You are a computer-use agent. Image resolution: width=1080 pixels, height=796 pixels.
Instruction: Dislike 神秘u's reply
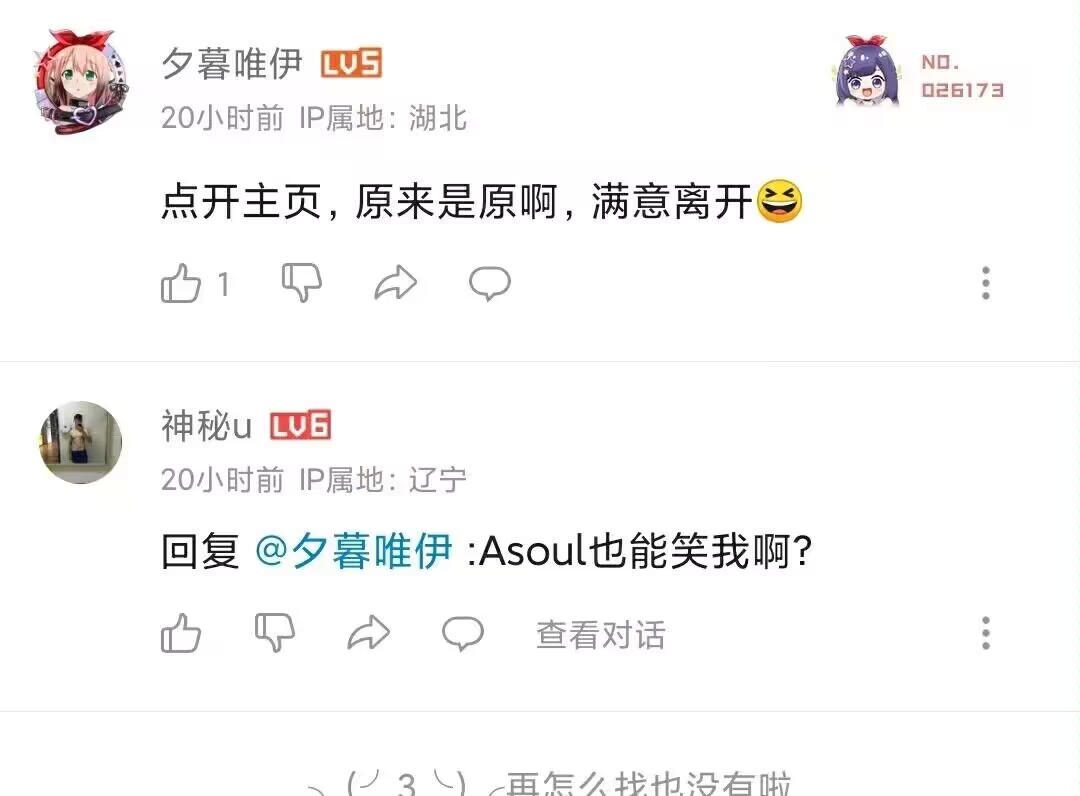pos(275,633)
